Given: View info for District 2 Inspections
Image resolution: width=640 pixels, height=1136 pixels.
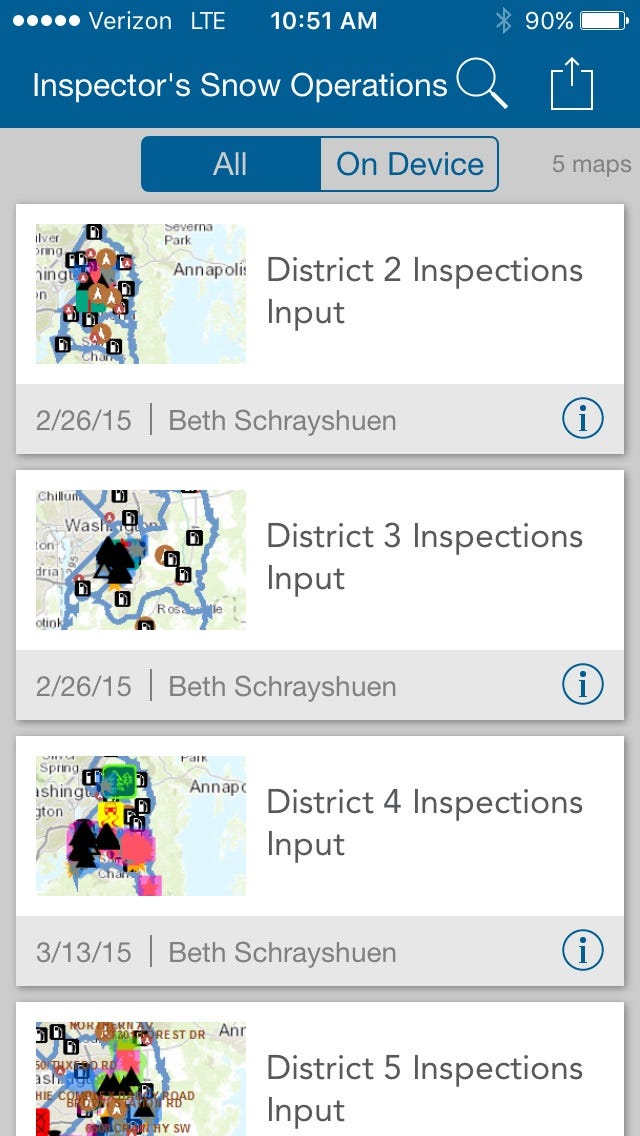Looking at the screenshot, I should (582, 420).
